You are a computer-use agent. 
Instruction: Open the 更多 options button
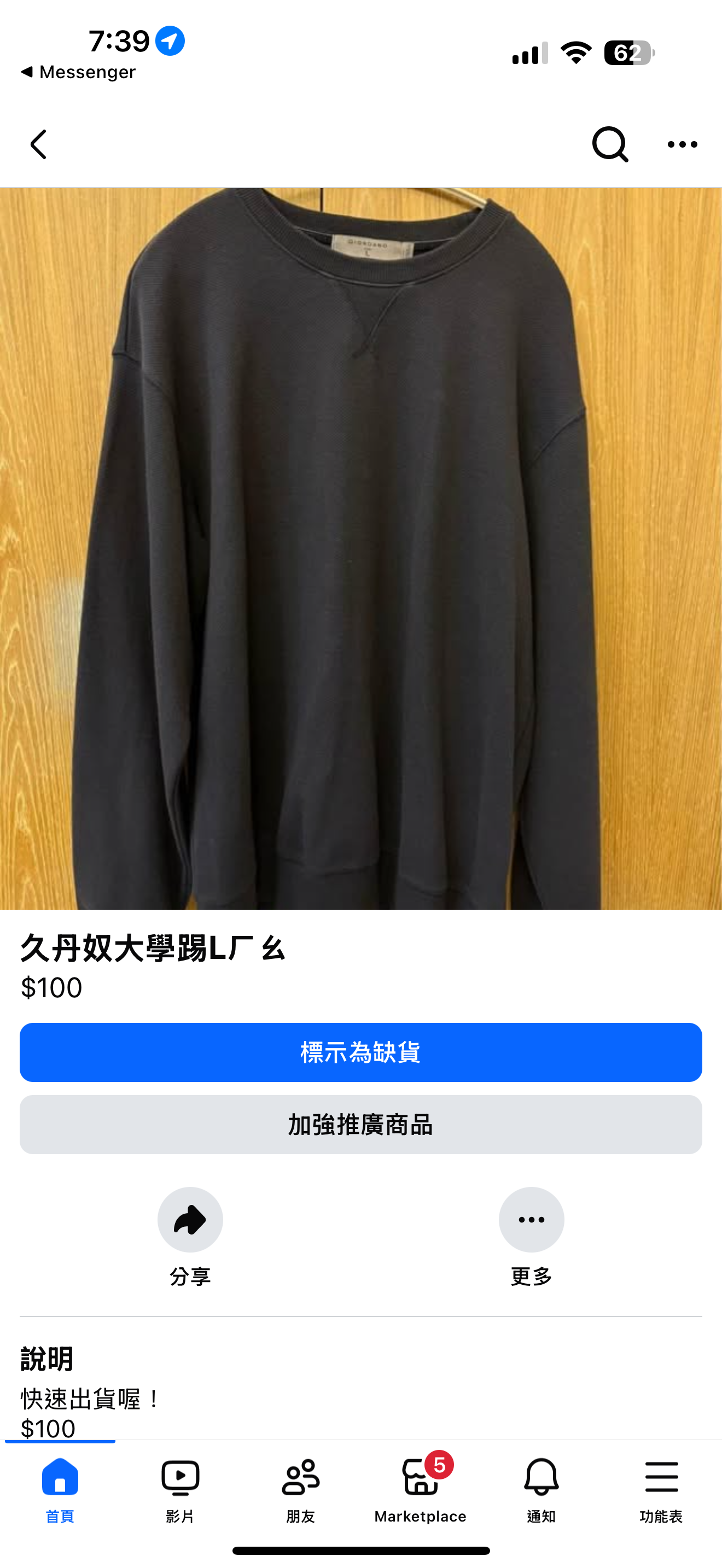tap(532, 1236)
